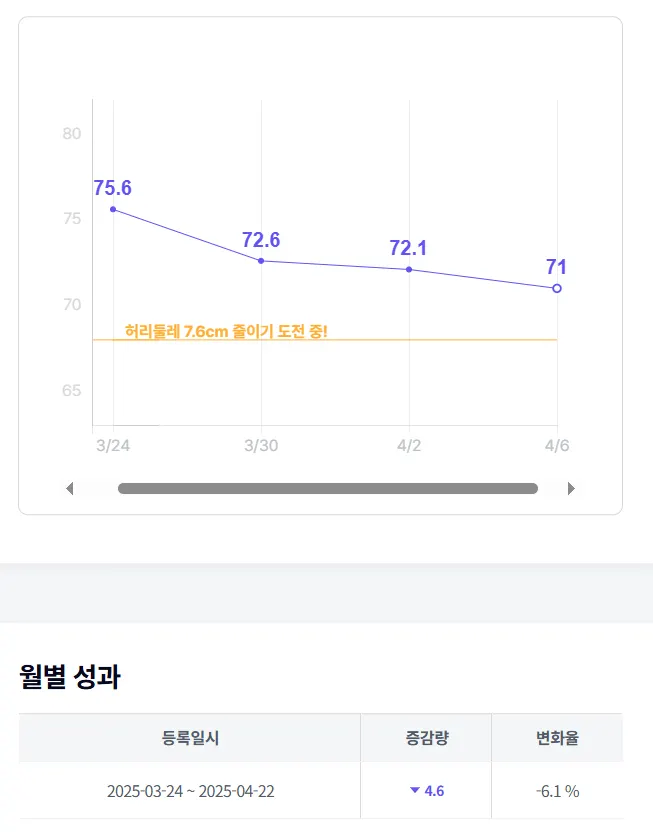Tap the 72.1 data point on 4/2
This screenshot has height=832, width=653.
pos(409,269)
